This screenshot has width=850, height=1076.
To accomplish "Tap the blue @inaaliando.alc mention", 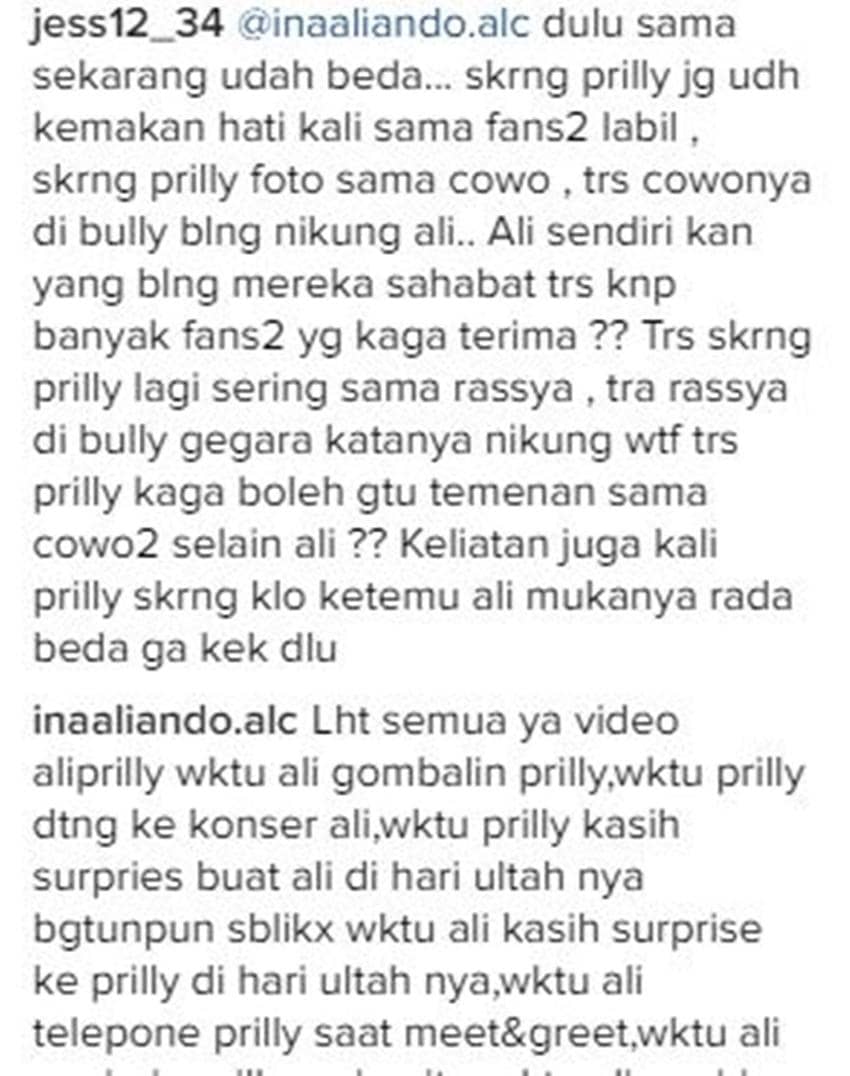I will click(389, 27).
